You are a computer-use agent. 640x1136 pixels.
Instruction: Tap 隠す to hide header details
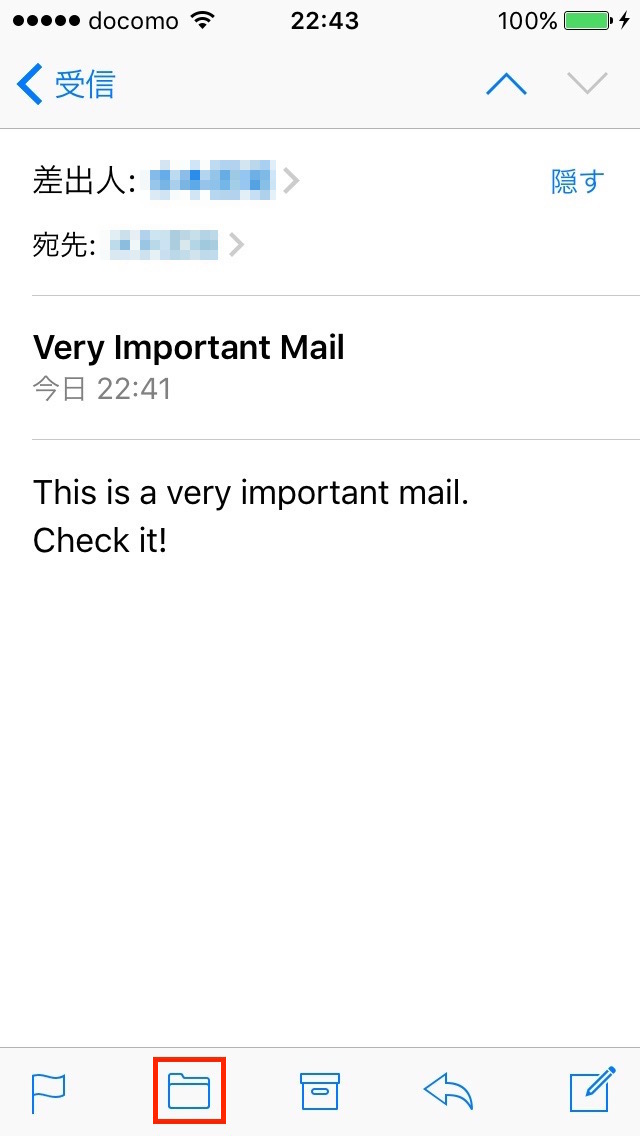coord(578,182)
